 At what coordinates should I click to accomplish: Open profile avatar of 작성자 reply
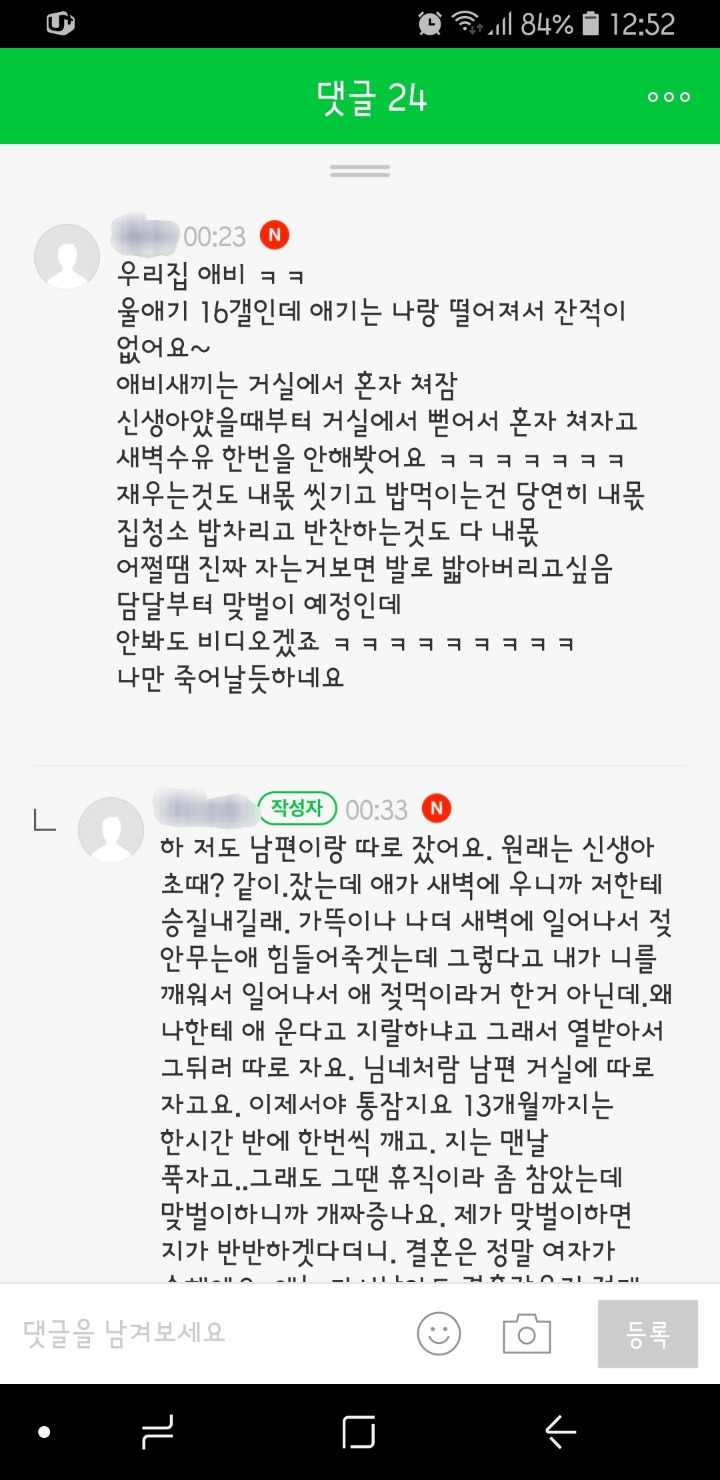tap(111, 829)
